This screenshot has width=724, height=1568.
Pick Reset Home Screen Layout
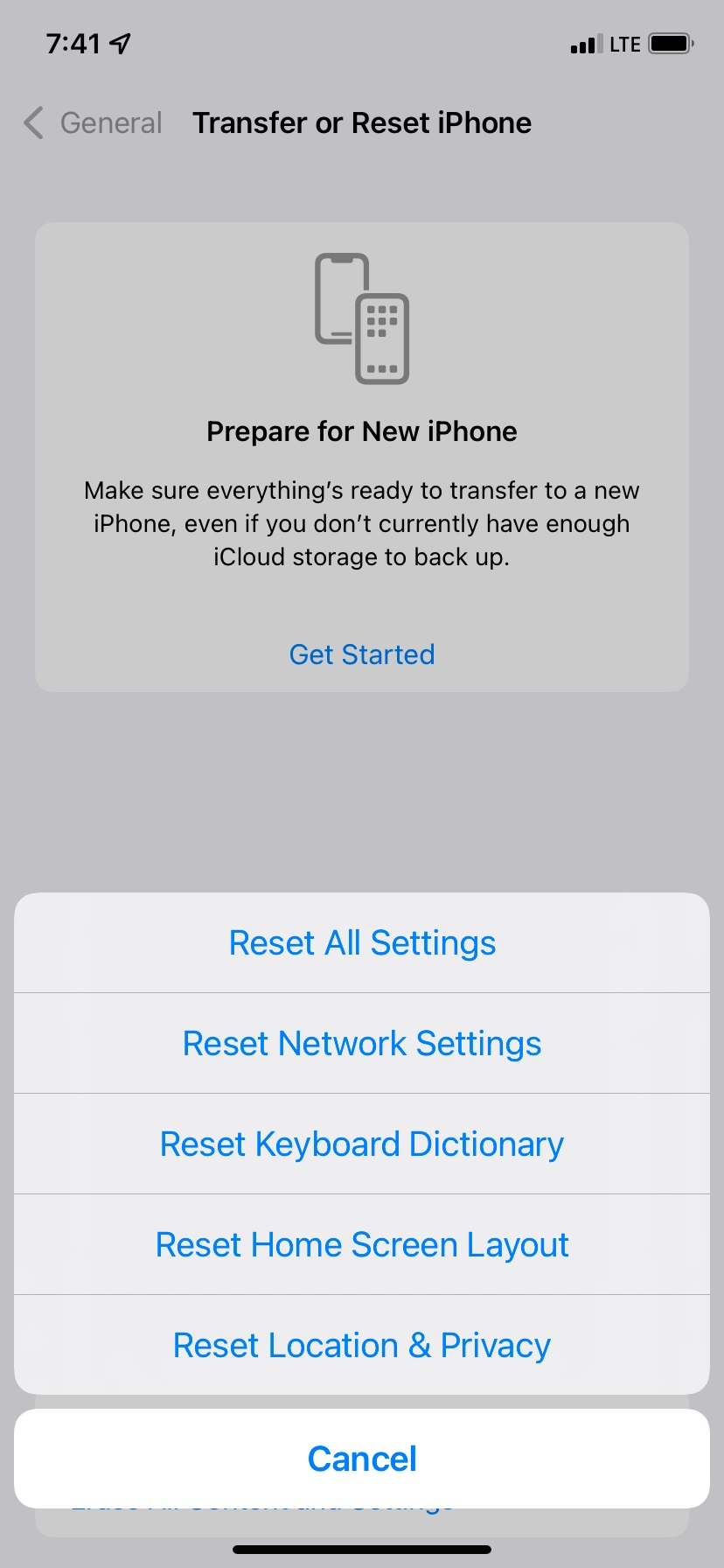(x=362, y=1244)
